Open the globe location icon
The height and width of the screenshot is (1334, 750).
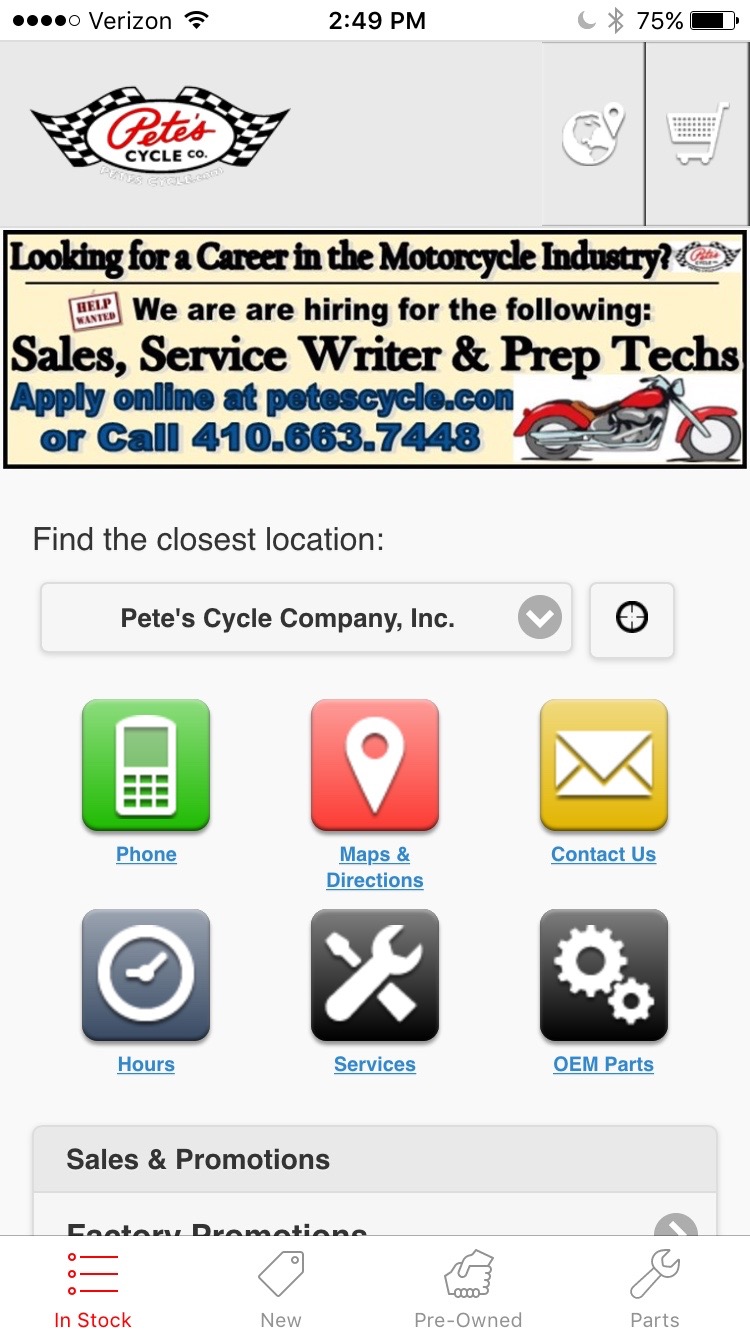[593, 134]
